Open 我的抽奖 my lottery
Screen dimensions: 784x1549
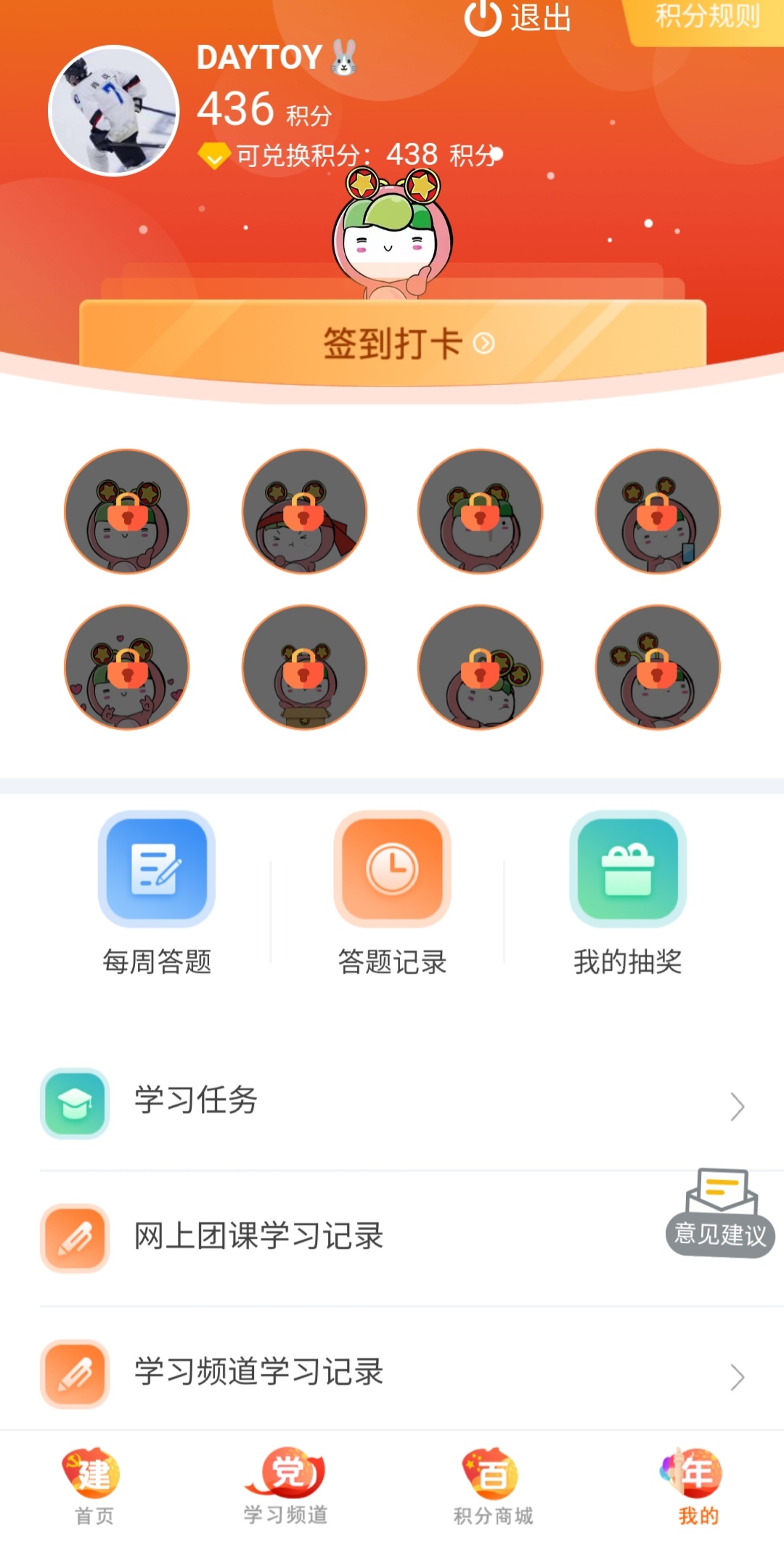click(x=628, y=894)
